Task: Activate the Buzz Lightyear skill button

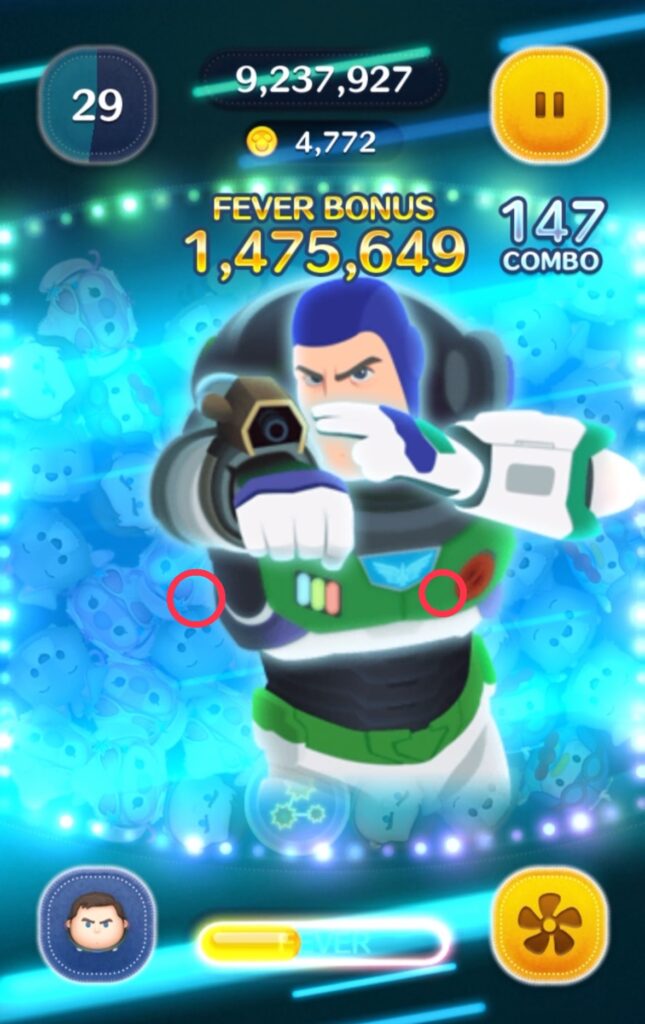Action: [x=97, y=925]
